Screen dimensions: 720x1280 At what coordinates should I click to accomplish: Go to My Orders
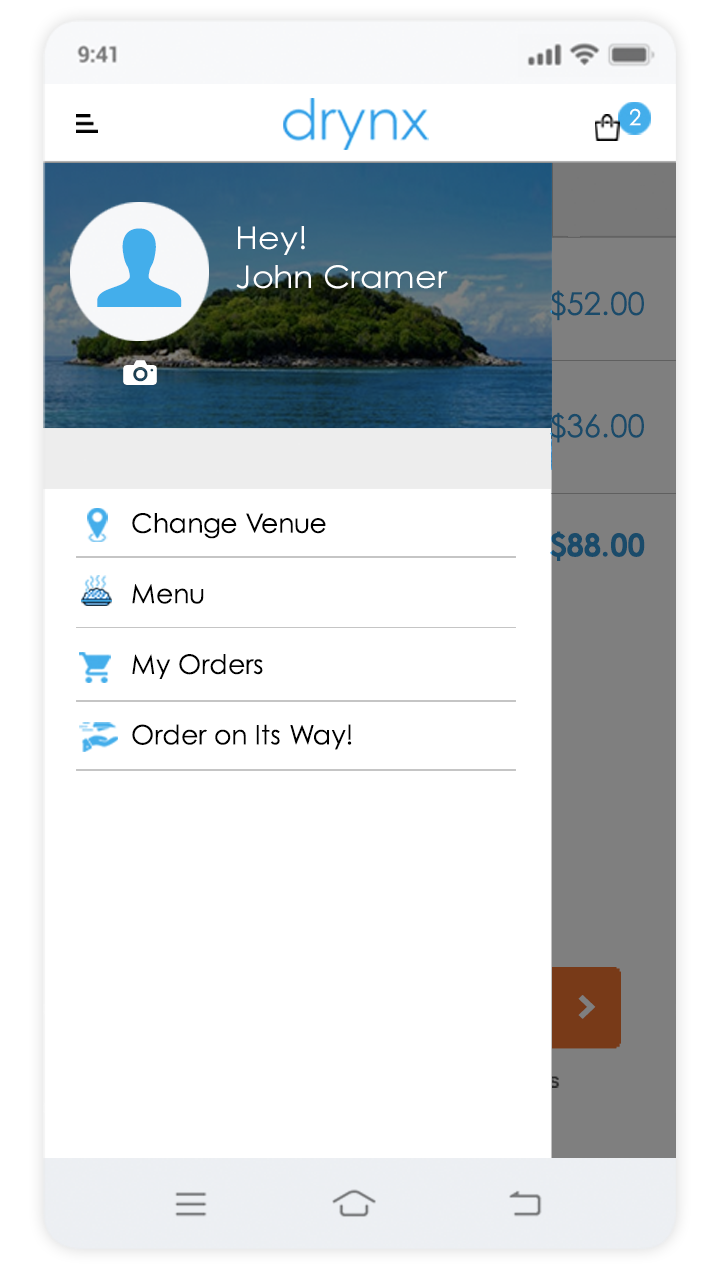coord(197,665)
